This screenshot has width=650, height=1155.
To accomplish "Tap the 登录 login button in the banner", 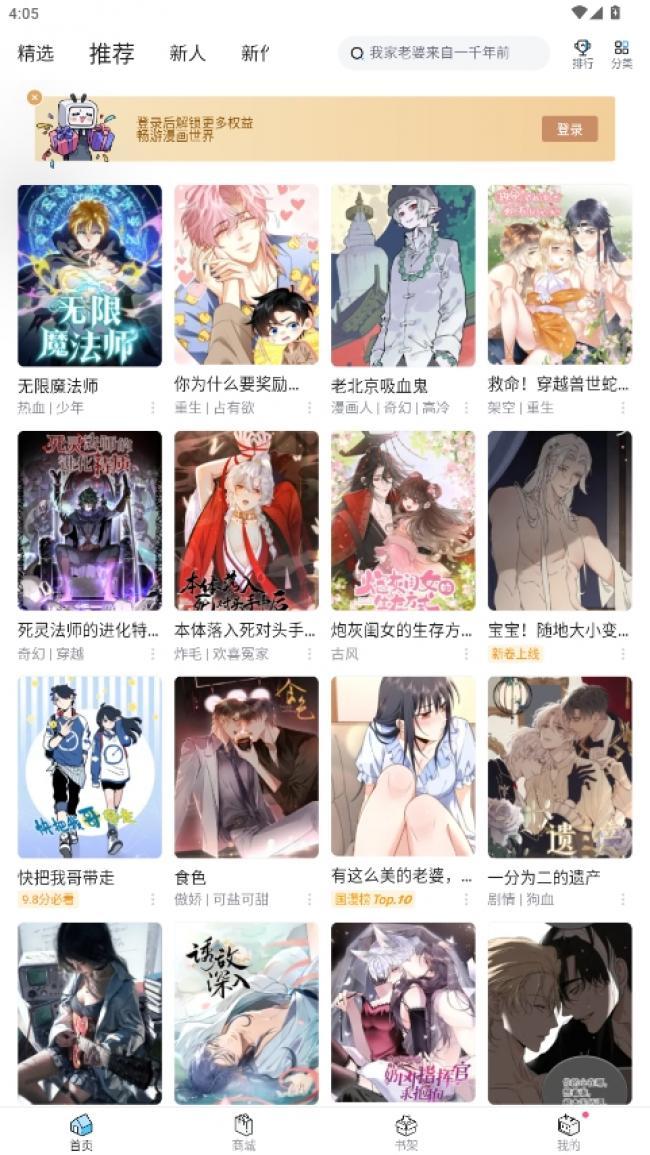I will (569, 129).
